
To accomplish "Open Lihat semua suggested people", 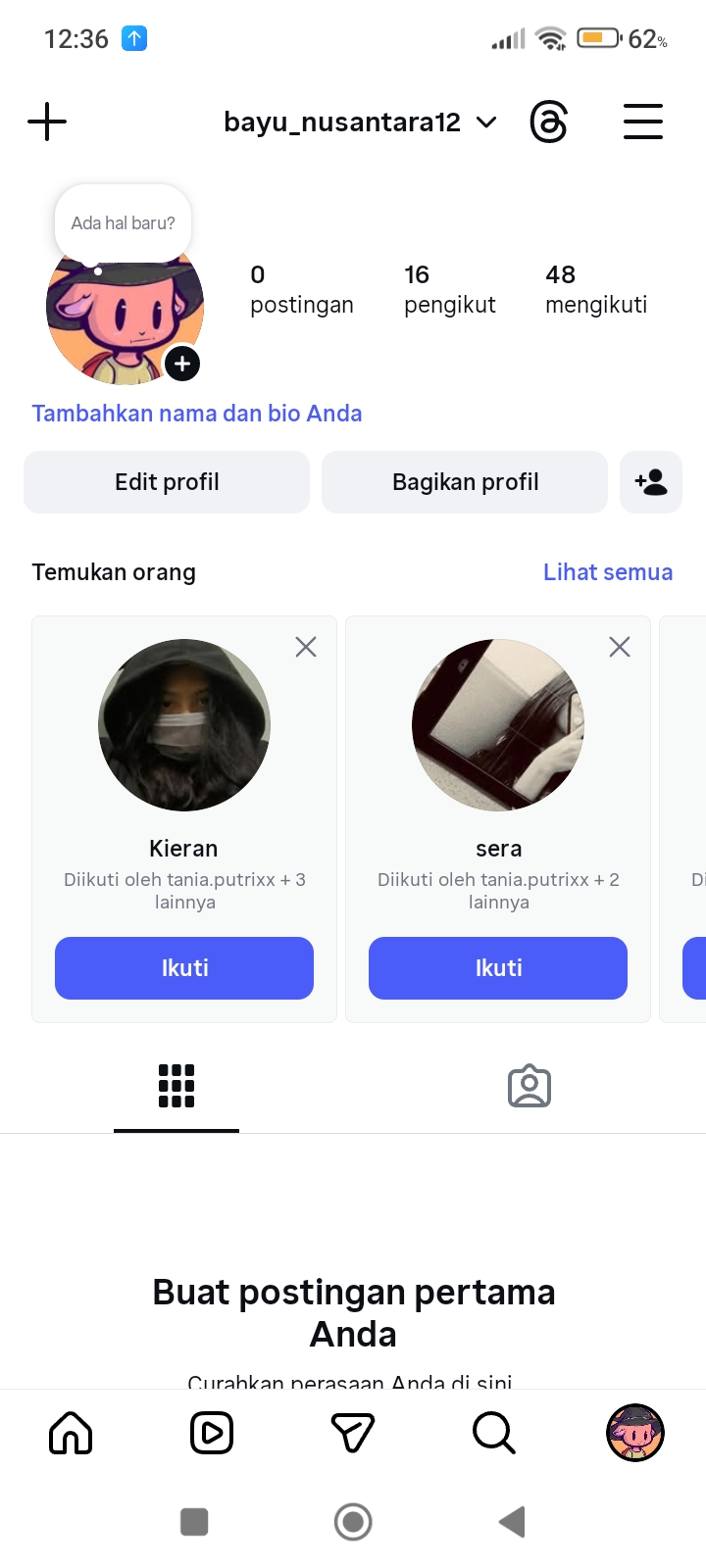I will 608,572.
